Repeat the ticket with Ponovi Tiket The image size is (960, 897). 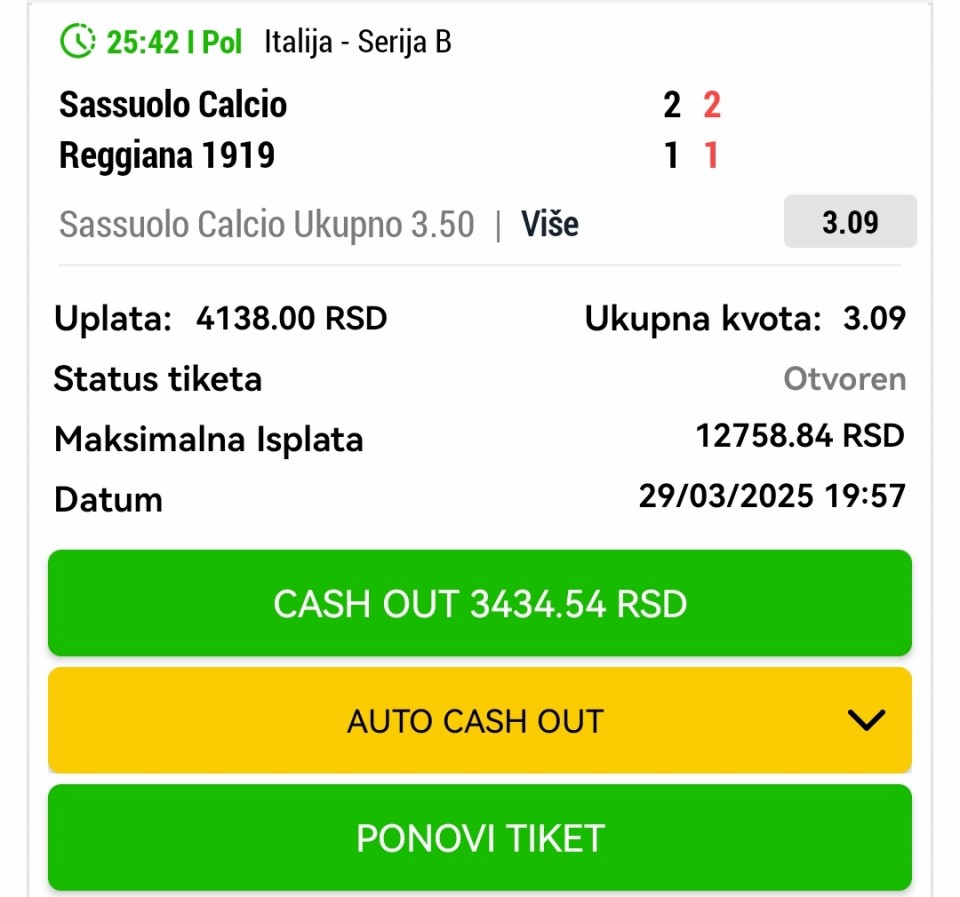(x=480, y=838)
